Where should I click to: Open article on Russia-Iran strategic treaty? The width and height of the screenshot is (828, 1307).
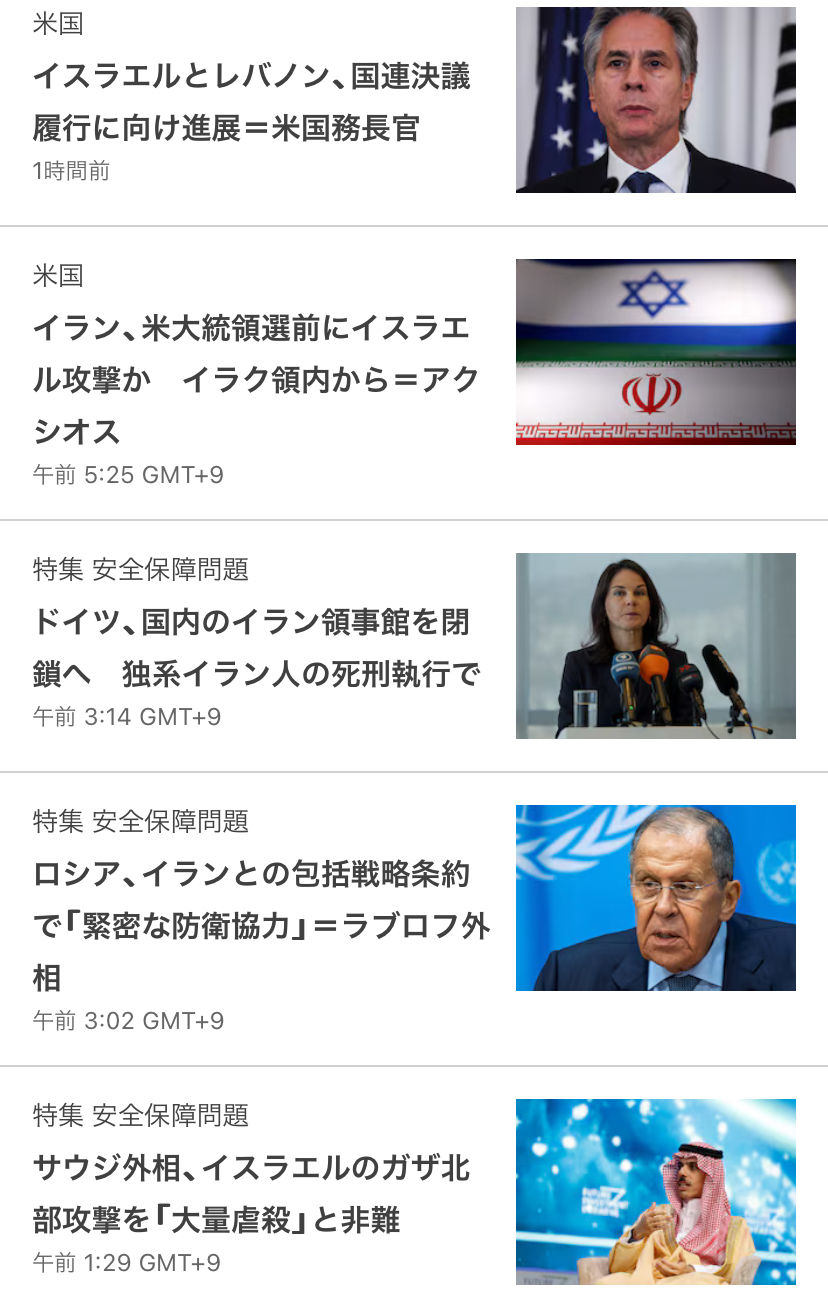[x=260, y=926]
